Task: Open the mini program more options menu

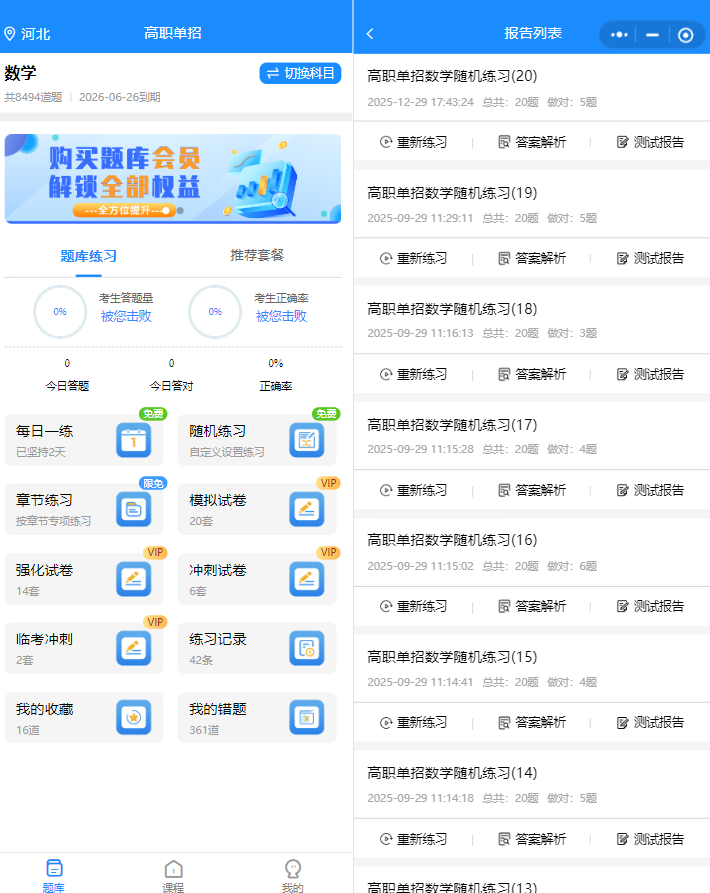Action: tap(619, 35)
